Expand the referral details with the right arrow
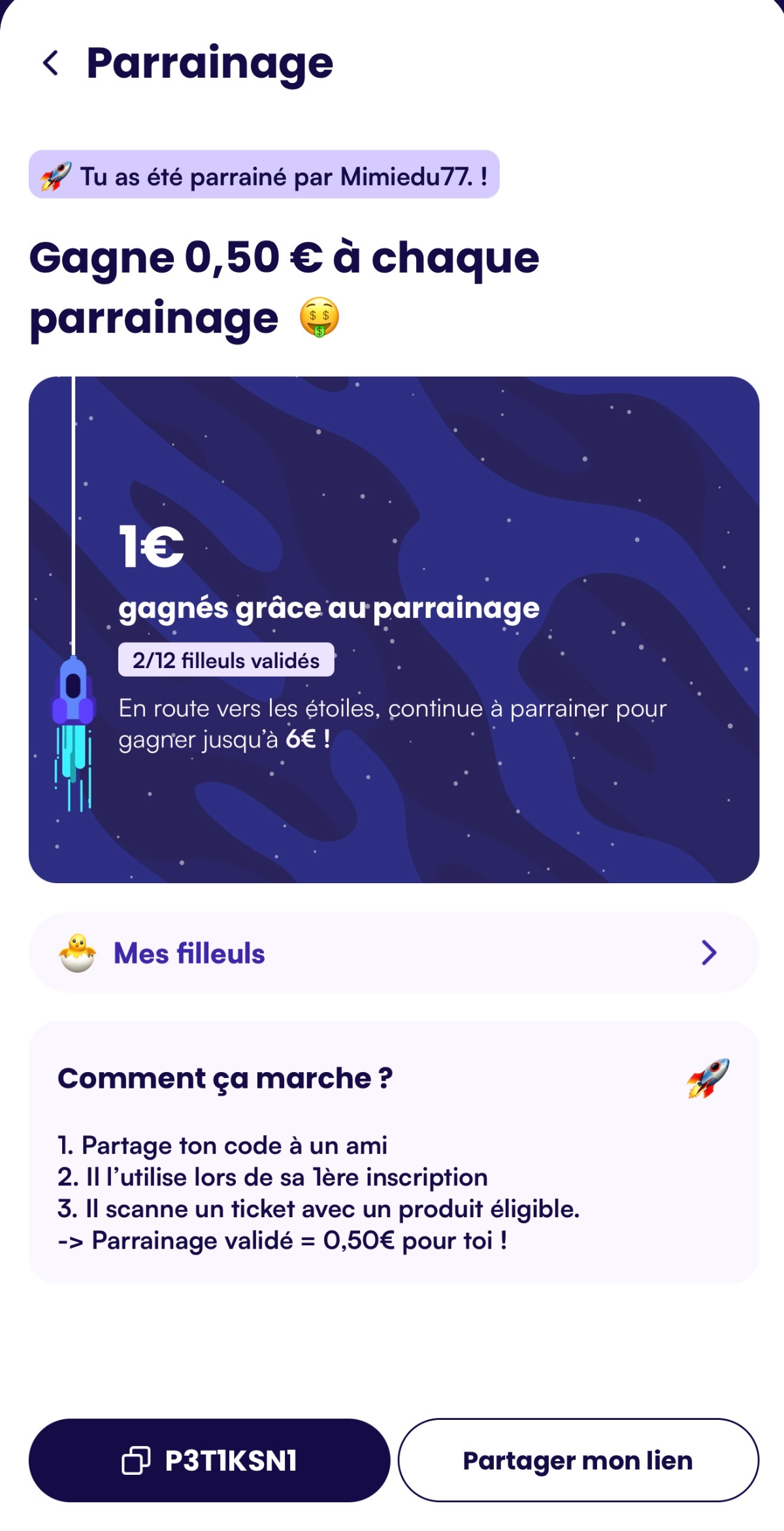The width and height of the screenshot is (784, 1531). coord(708,952)
